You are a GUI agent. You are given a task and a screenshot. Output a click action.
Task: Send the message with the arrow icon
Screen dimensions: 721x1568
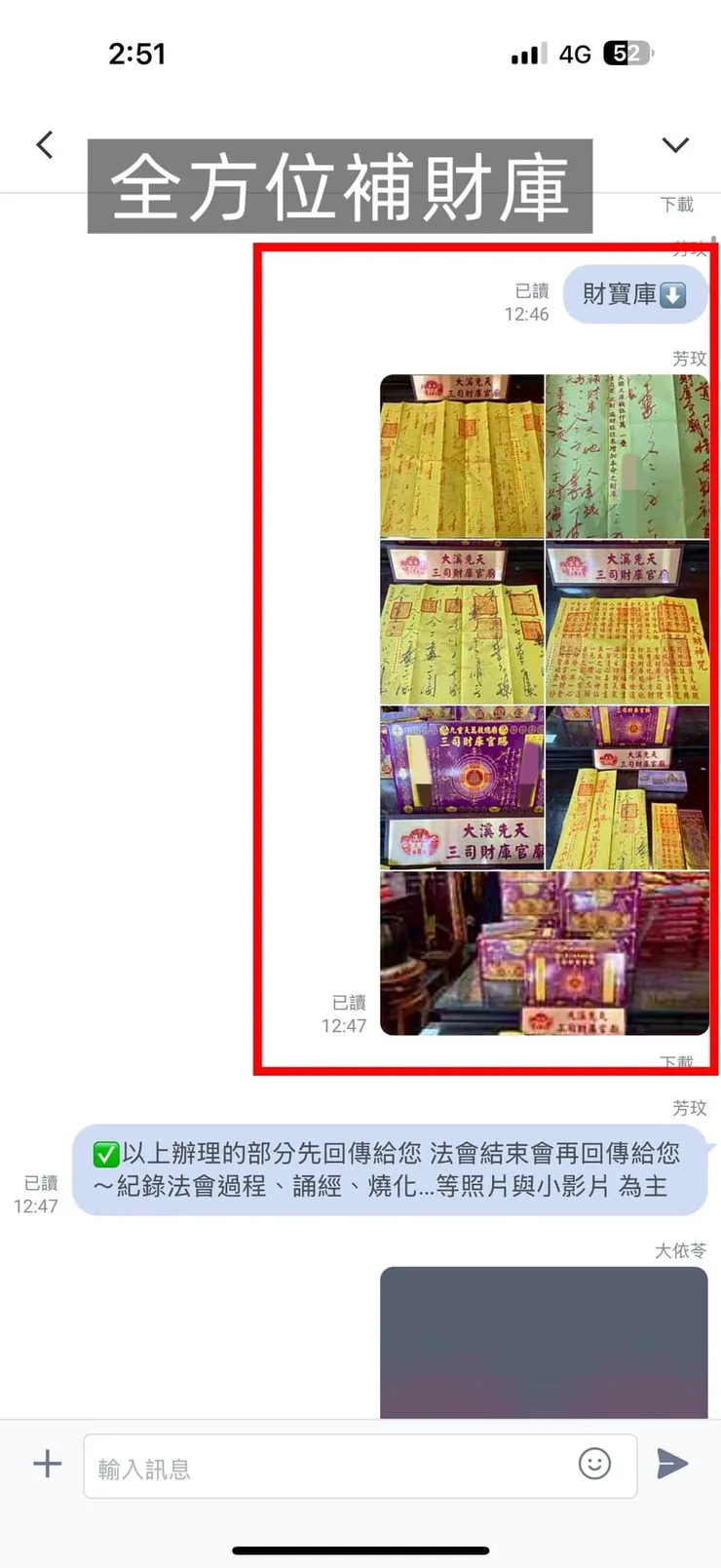(672, 1463)
